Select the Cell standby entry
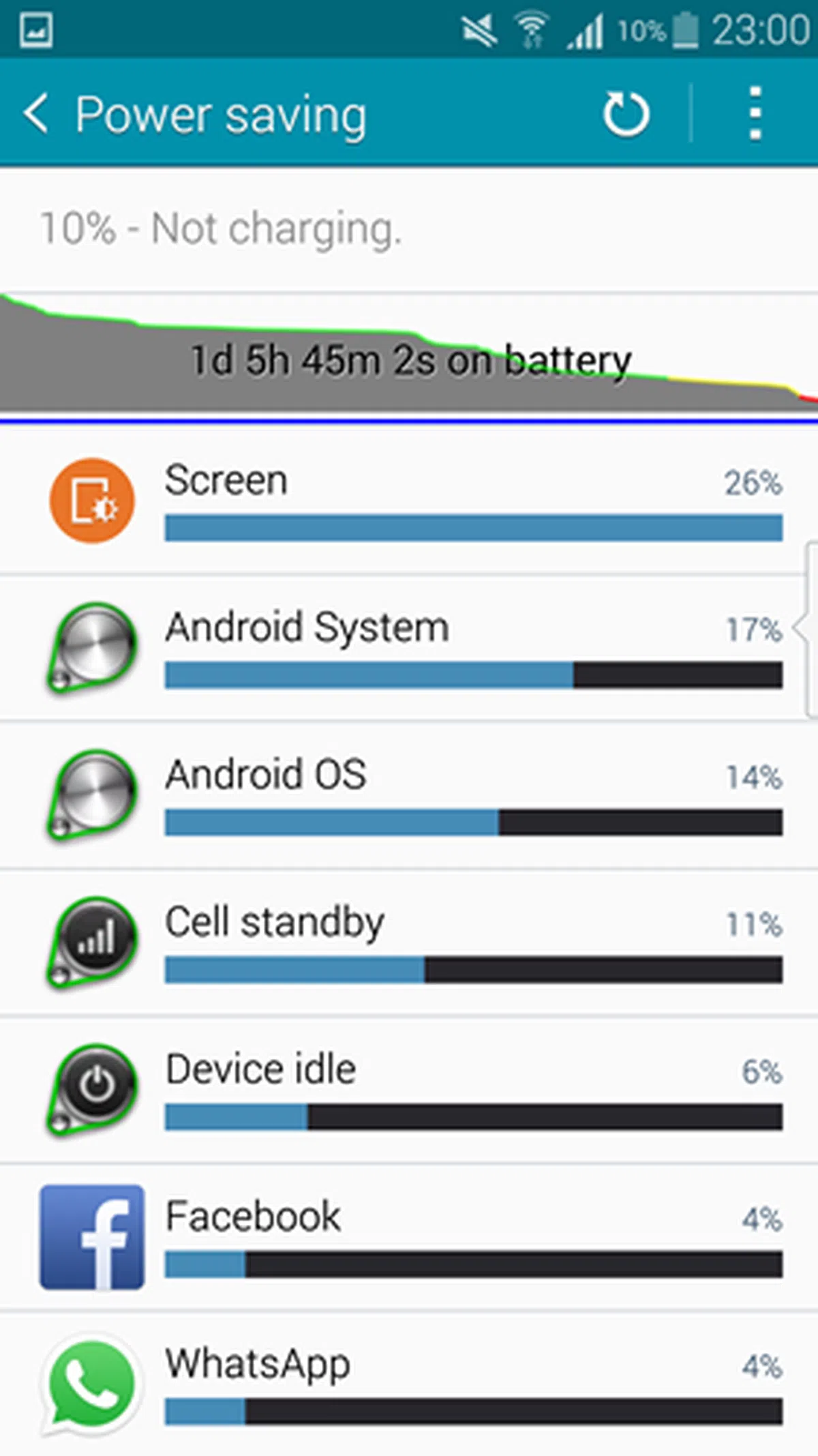 409,942
